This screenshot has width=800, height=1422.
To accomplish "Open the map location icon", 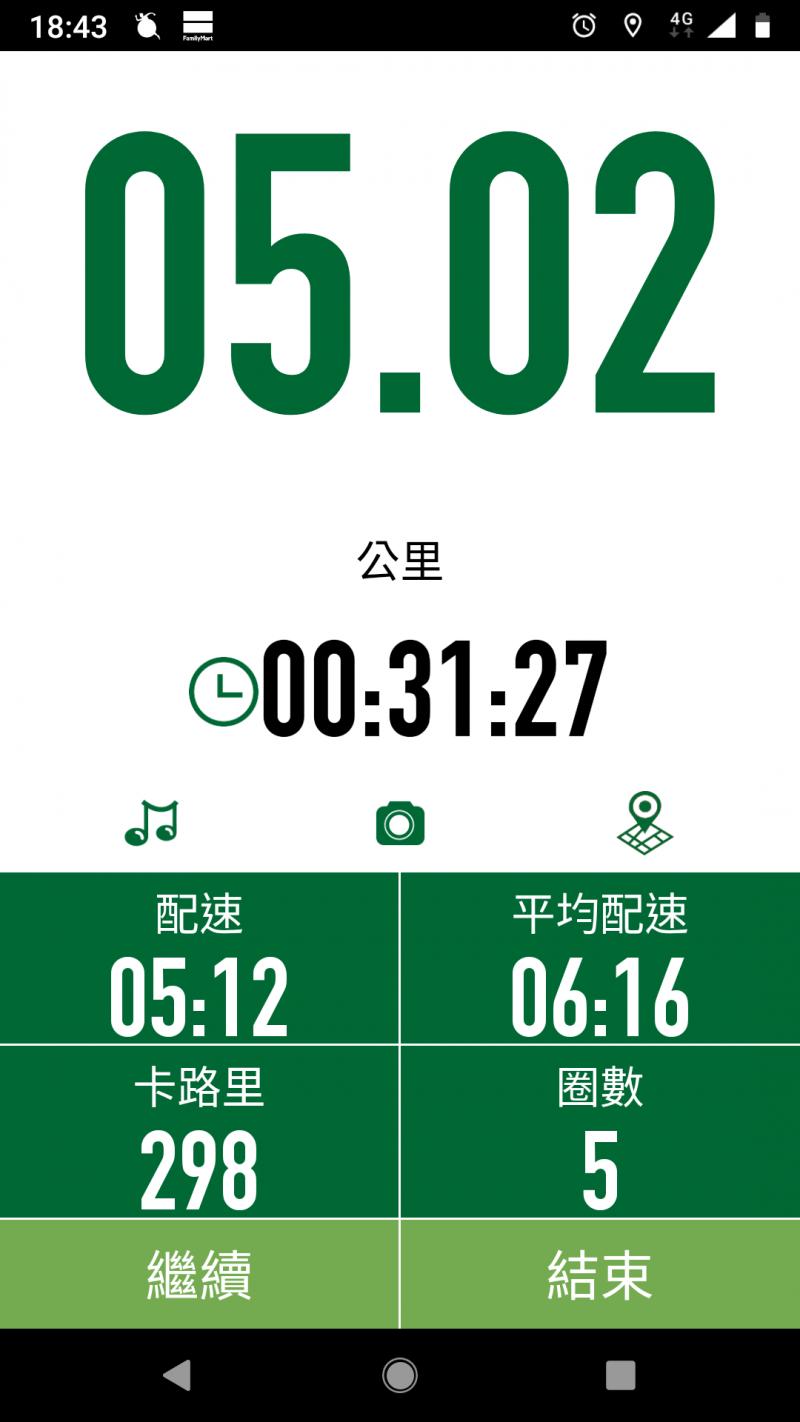I will click(x=645, y=823).
